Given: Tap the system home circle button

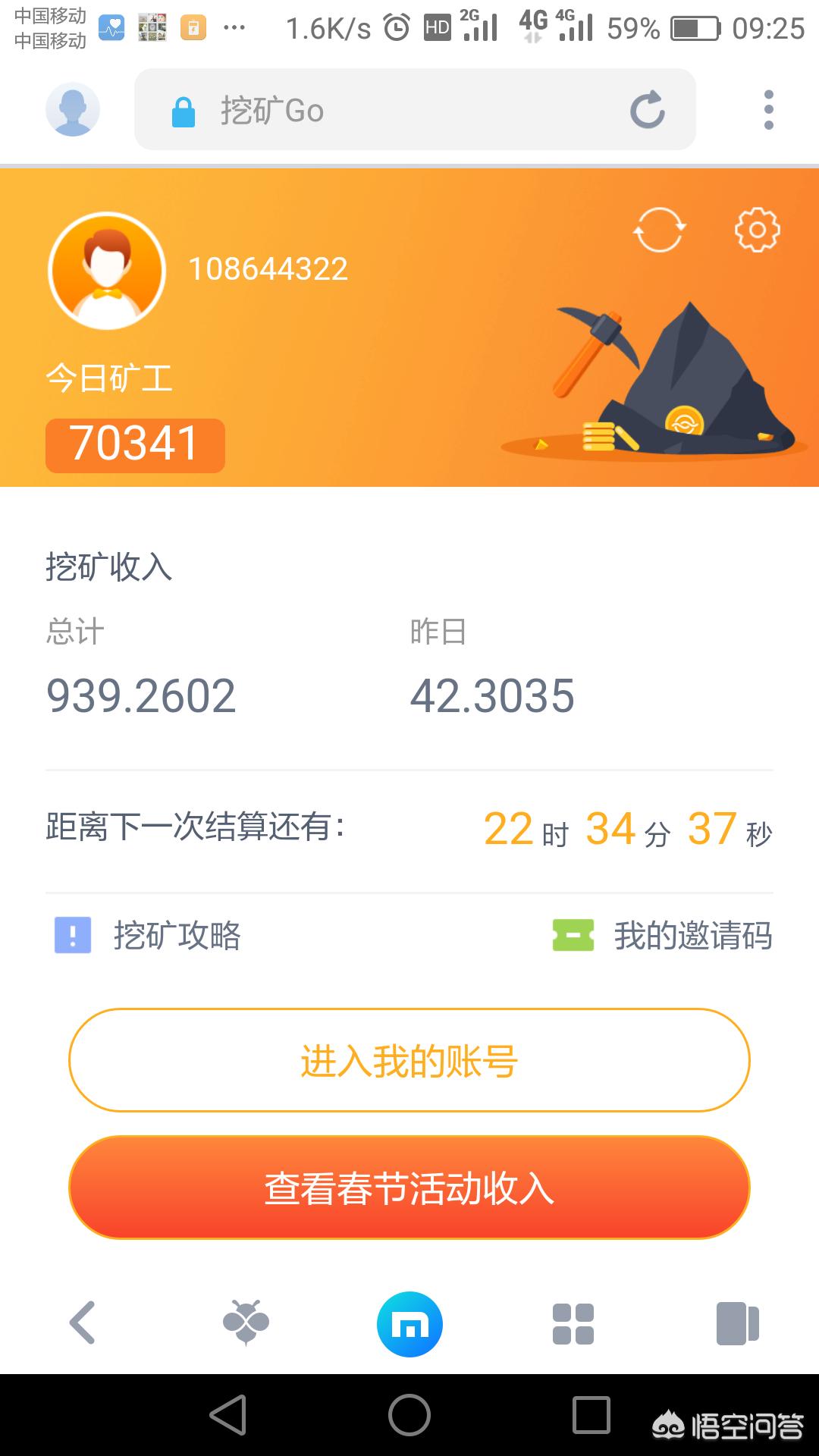Looking at the screenshot, I should (x=409, y=1415).
